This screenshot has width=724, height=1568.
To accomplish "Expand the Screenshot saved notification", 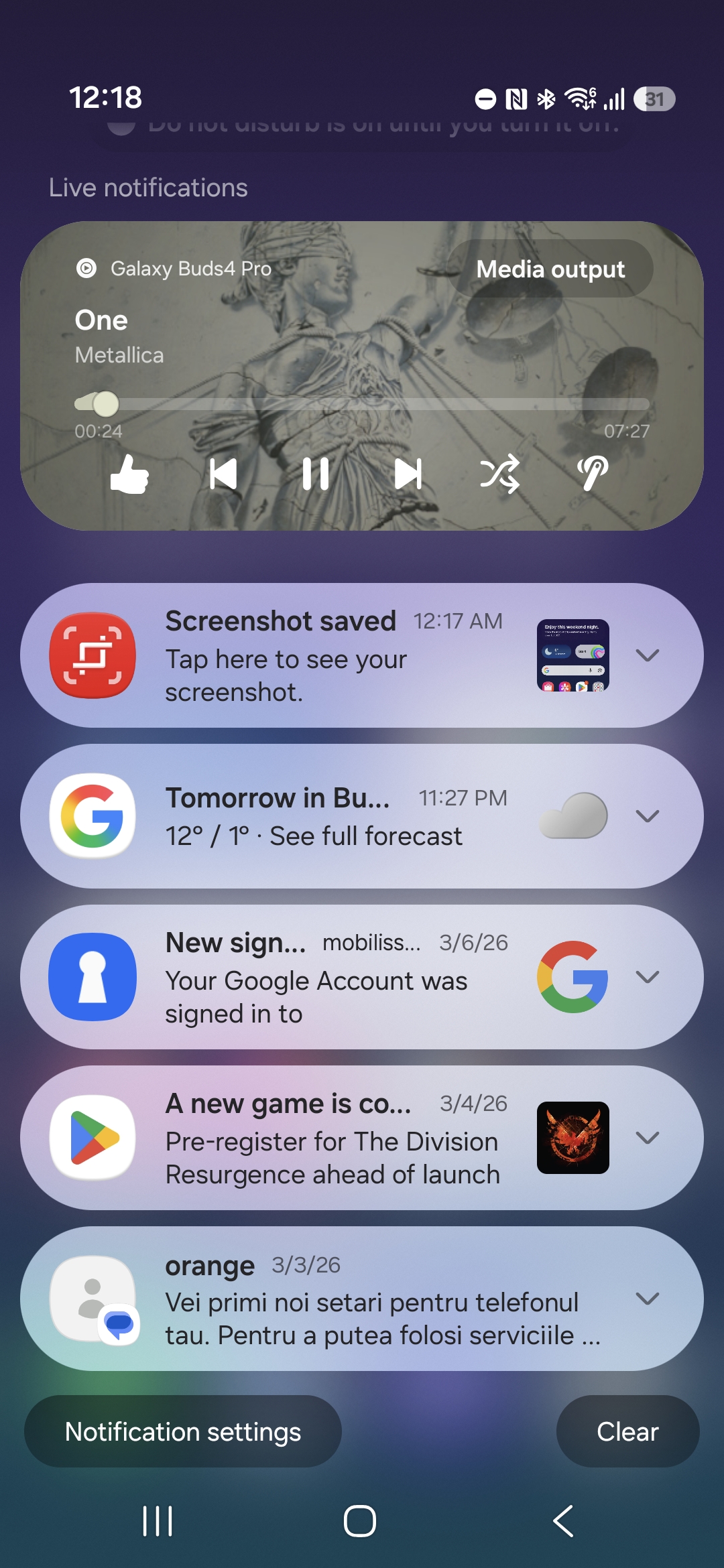I will pos(647,655).
